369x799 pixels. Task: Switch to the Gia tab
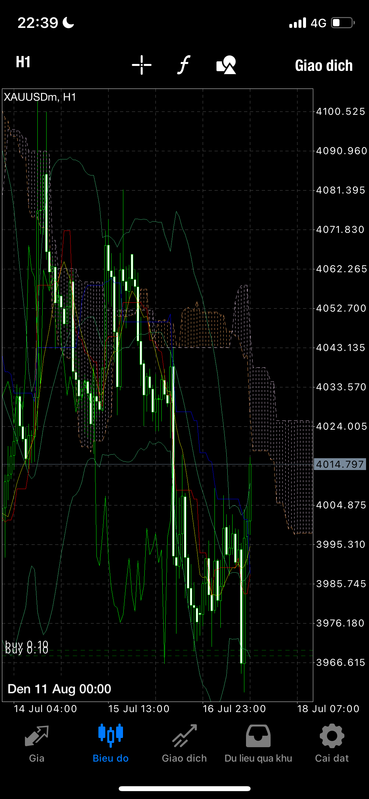(37, 743)
